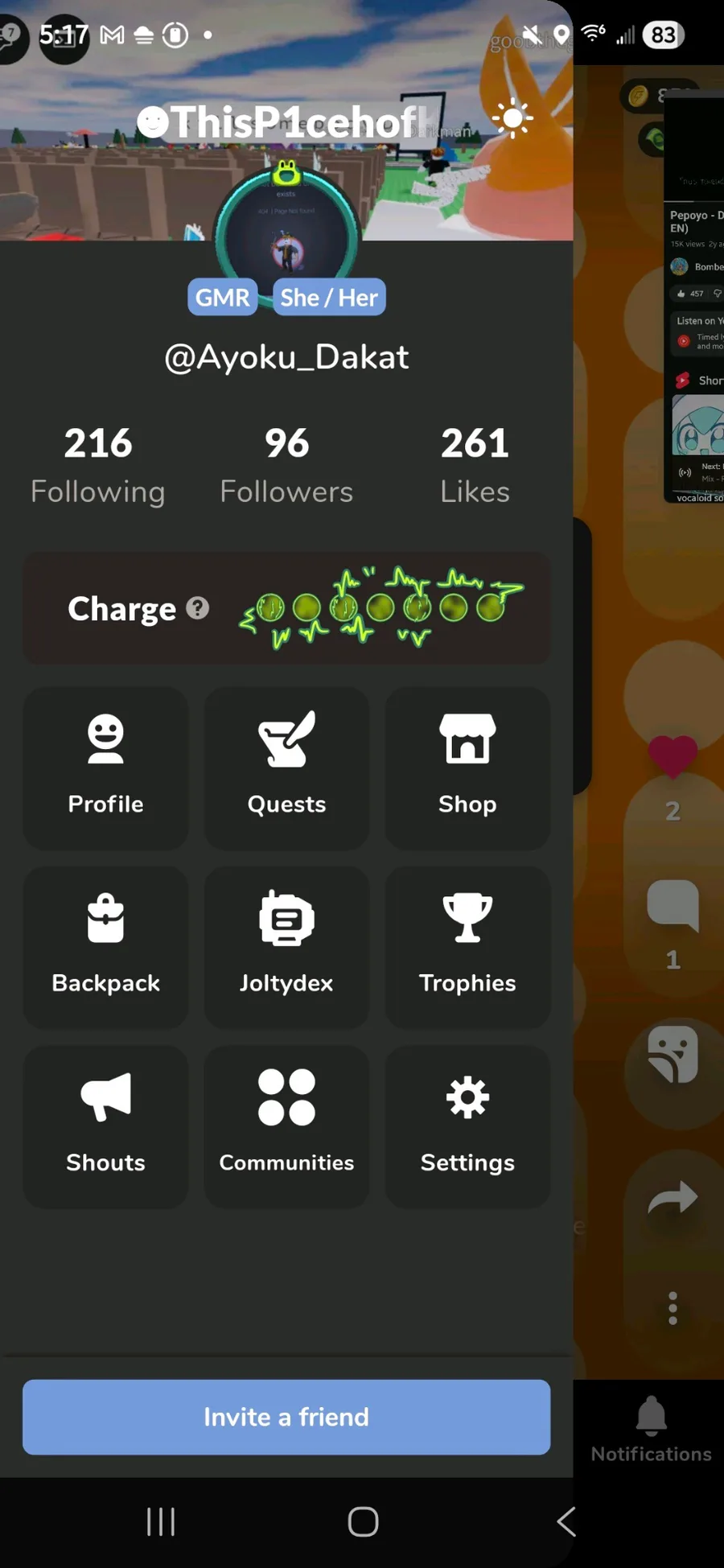Open the comments bubble on the post
Screen dimensions: 724x1568
673,905
